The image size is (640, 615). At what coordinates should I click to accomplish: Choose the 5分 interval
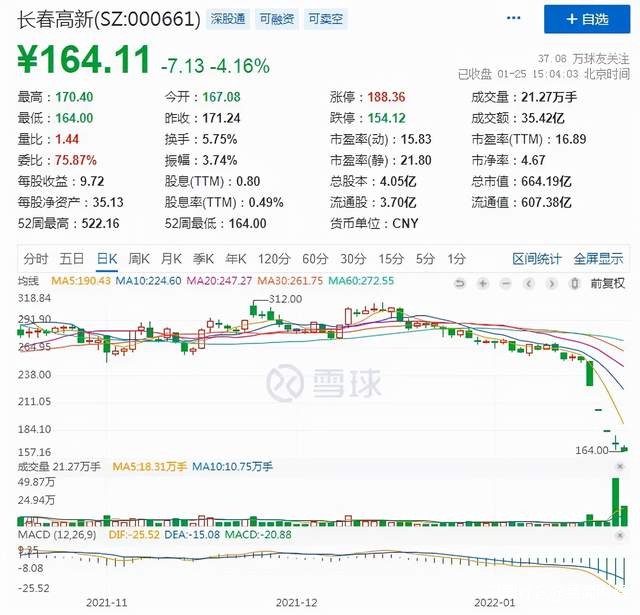point(426,259)
